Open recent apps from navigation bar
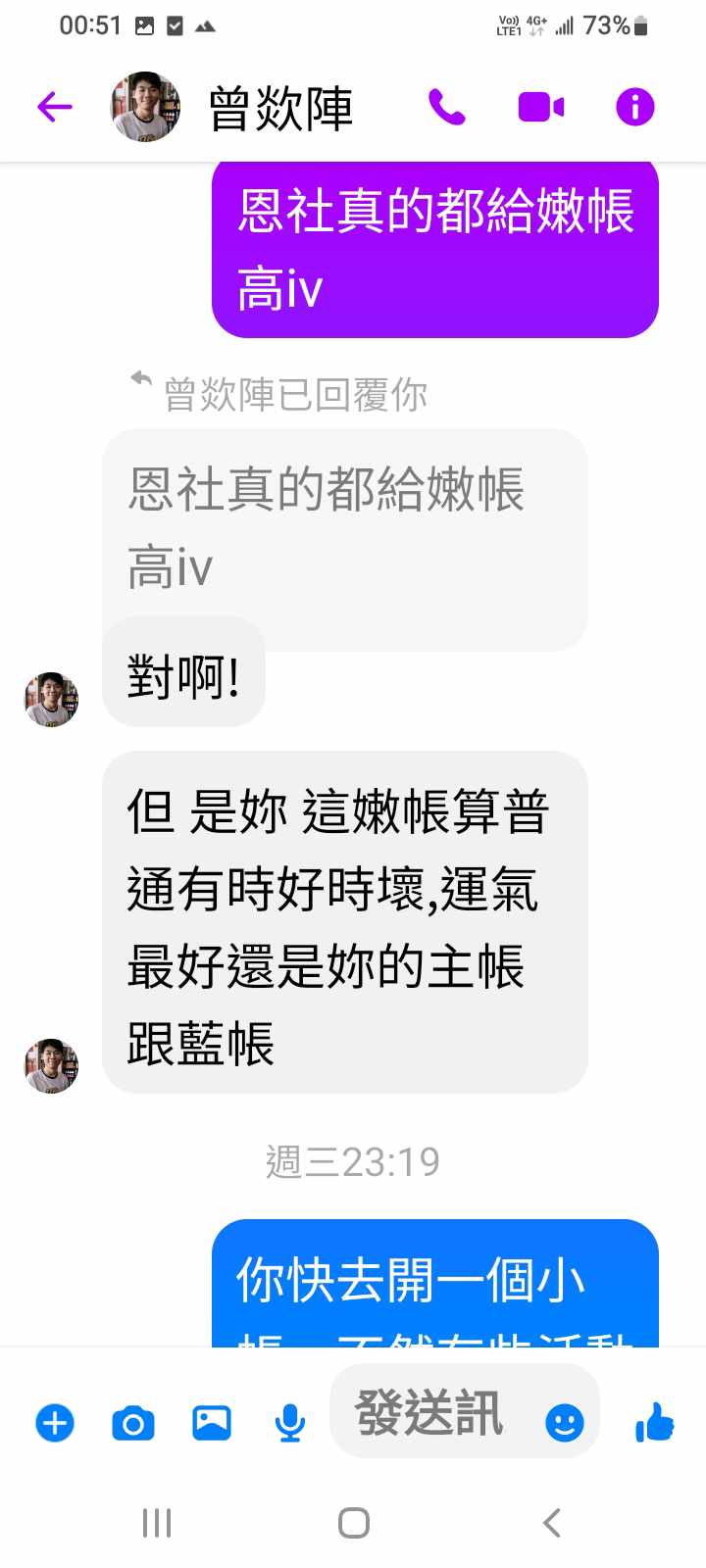This screenshot has width=706, height=1568. click(x=157, y=1523)
